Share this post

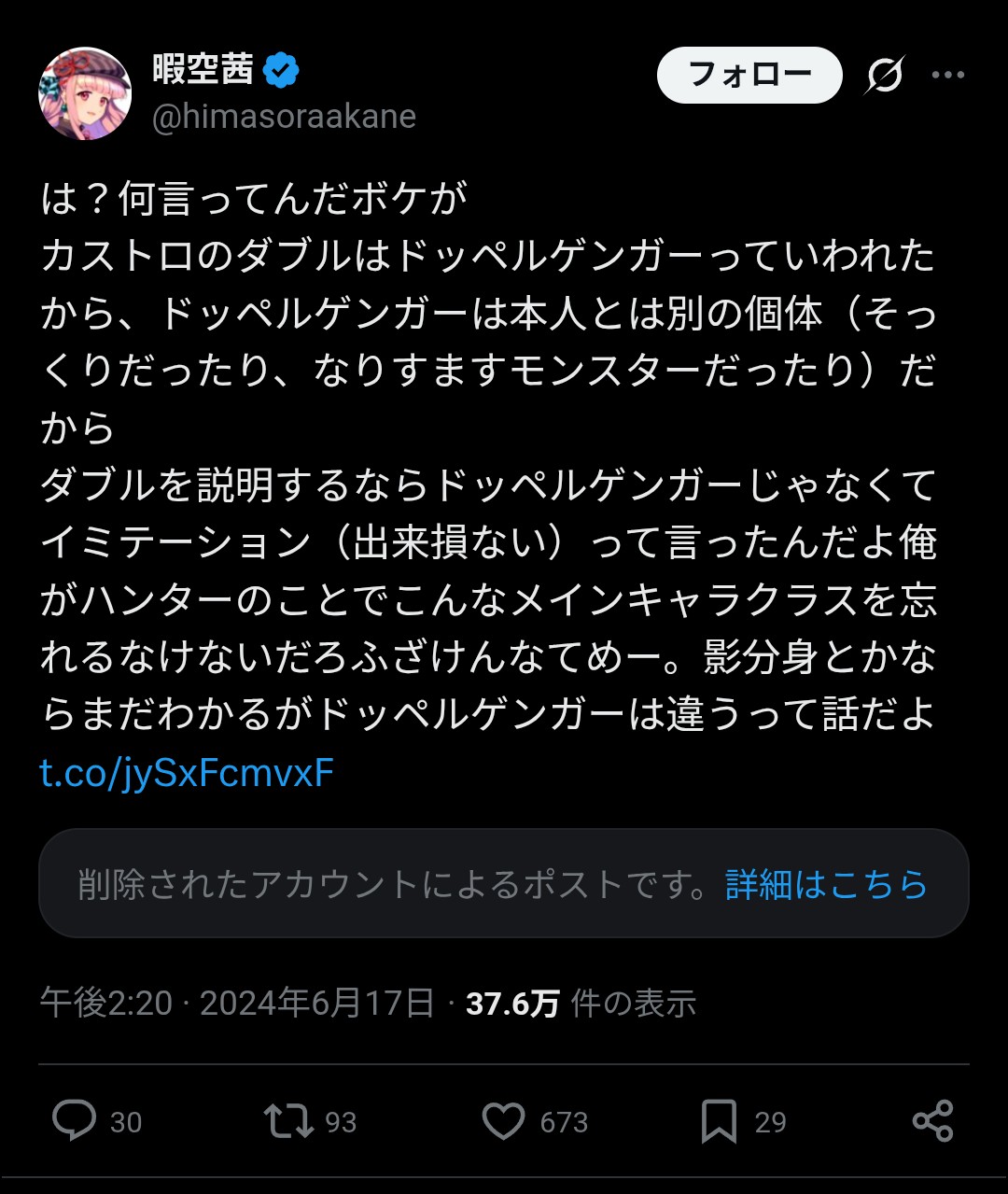pos(932,1120)
